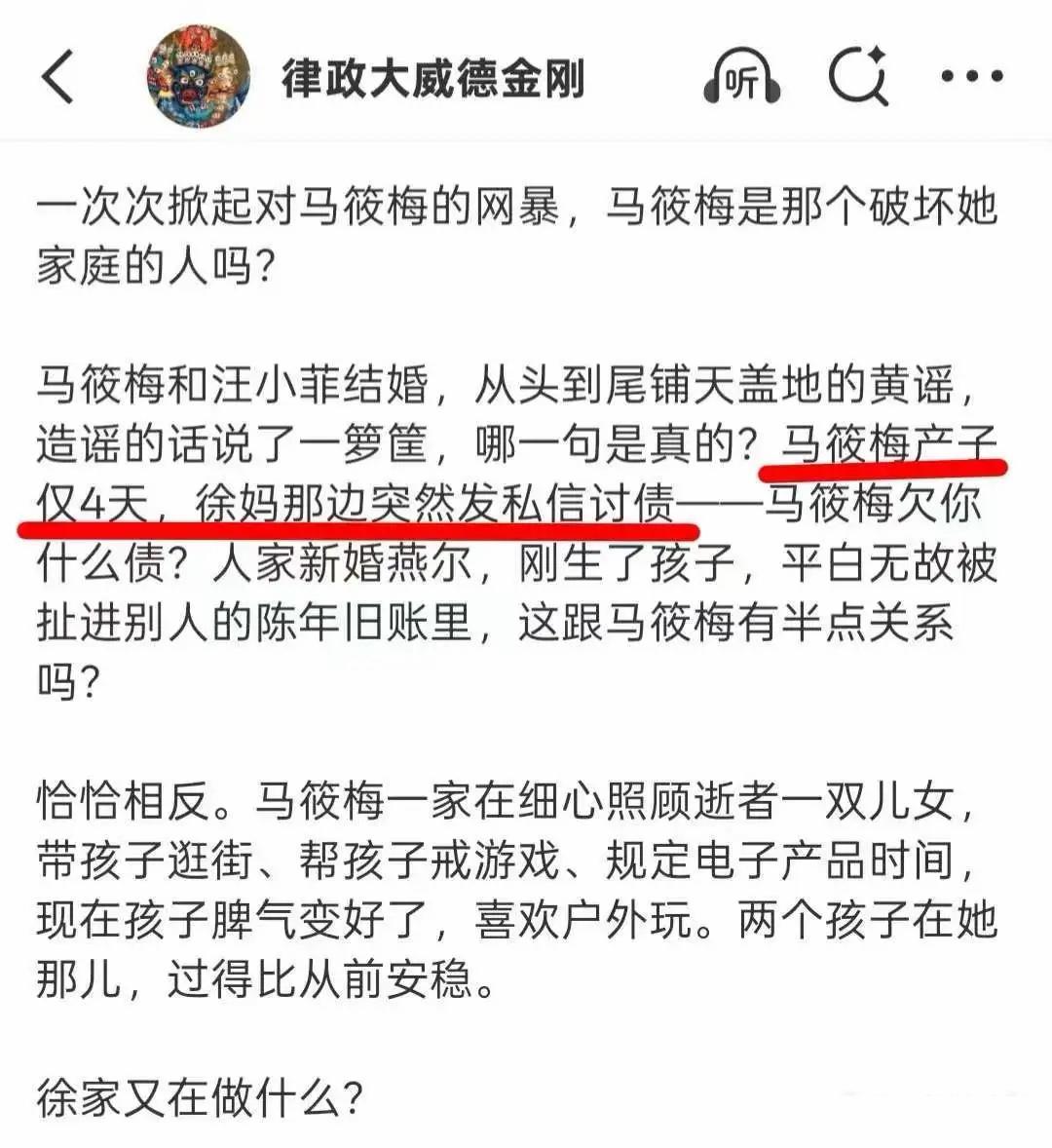Open the three-dot overflow menu
This screenshot has height=1148, width=1052.
(971, 76)
